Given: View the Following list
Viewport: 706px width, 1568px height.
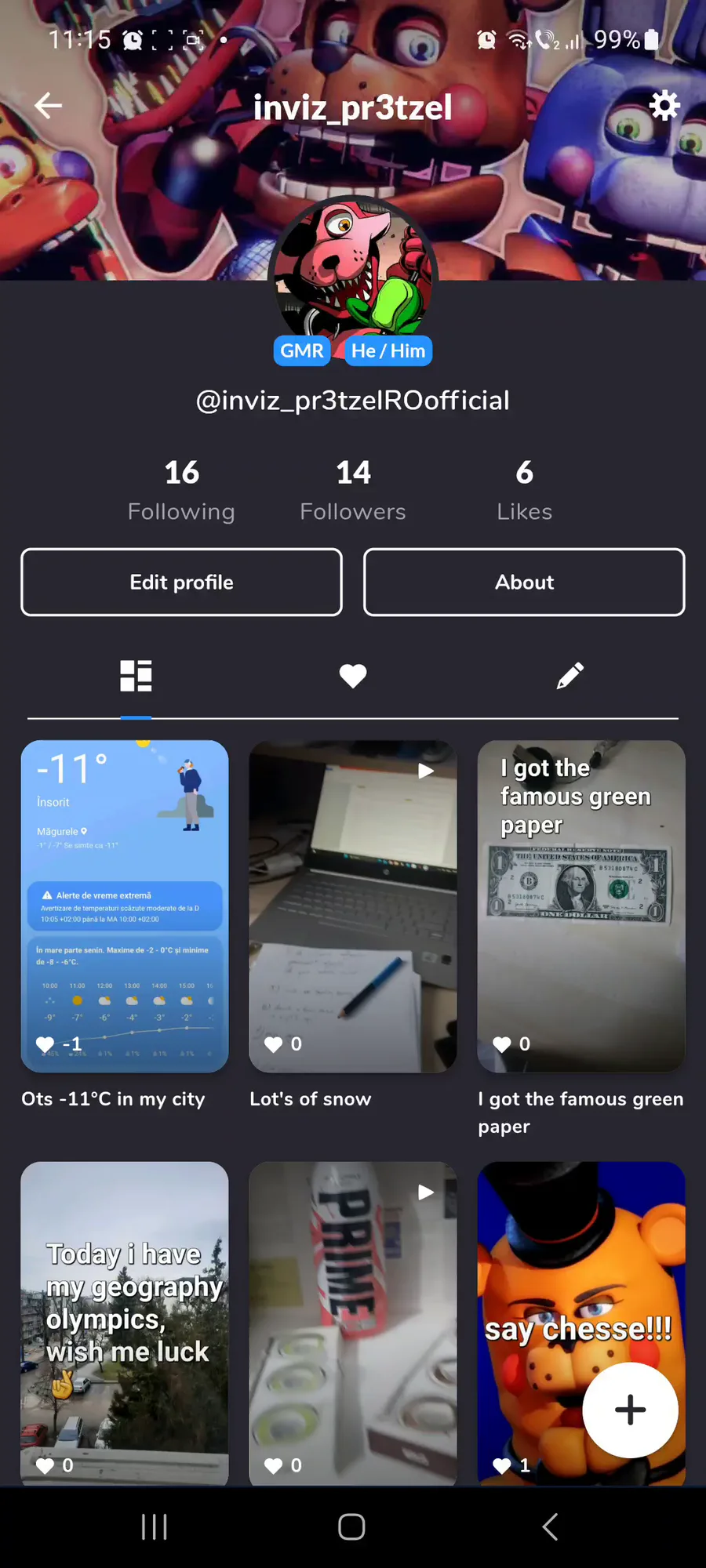Looking at the screenshot, I should click(x=181, y=490).
